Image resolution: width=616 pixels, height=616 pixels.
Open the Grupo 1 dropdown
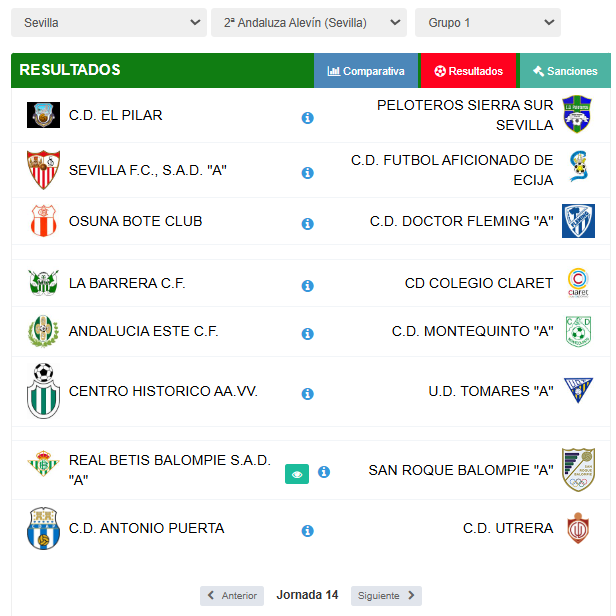tap(487, 22)
